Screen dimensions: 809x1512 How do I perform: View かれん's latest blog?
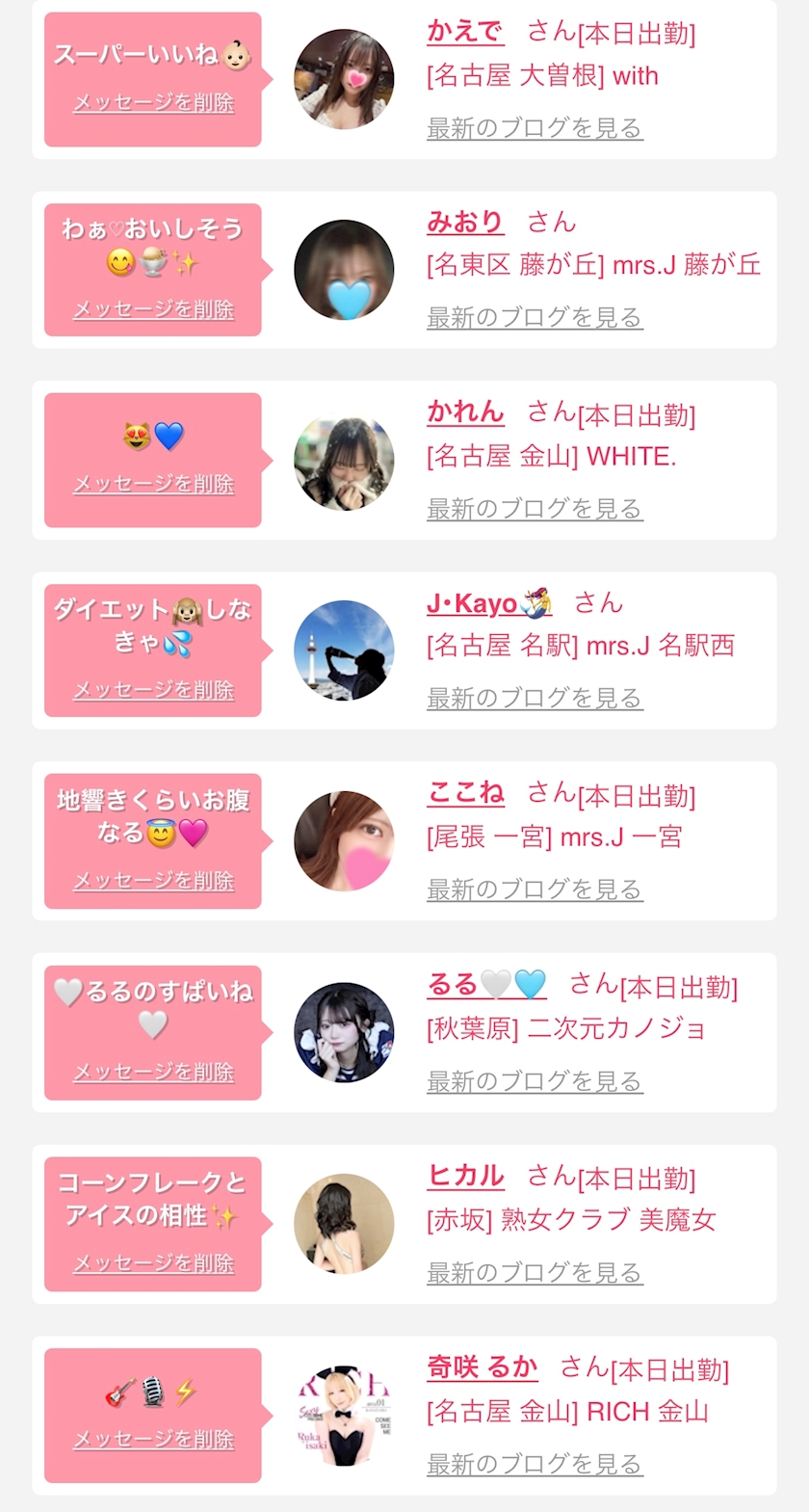[x=535, y=509]
